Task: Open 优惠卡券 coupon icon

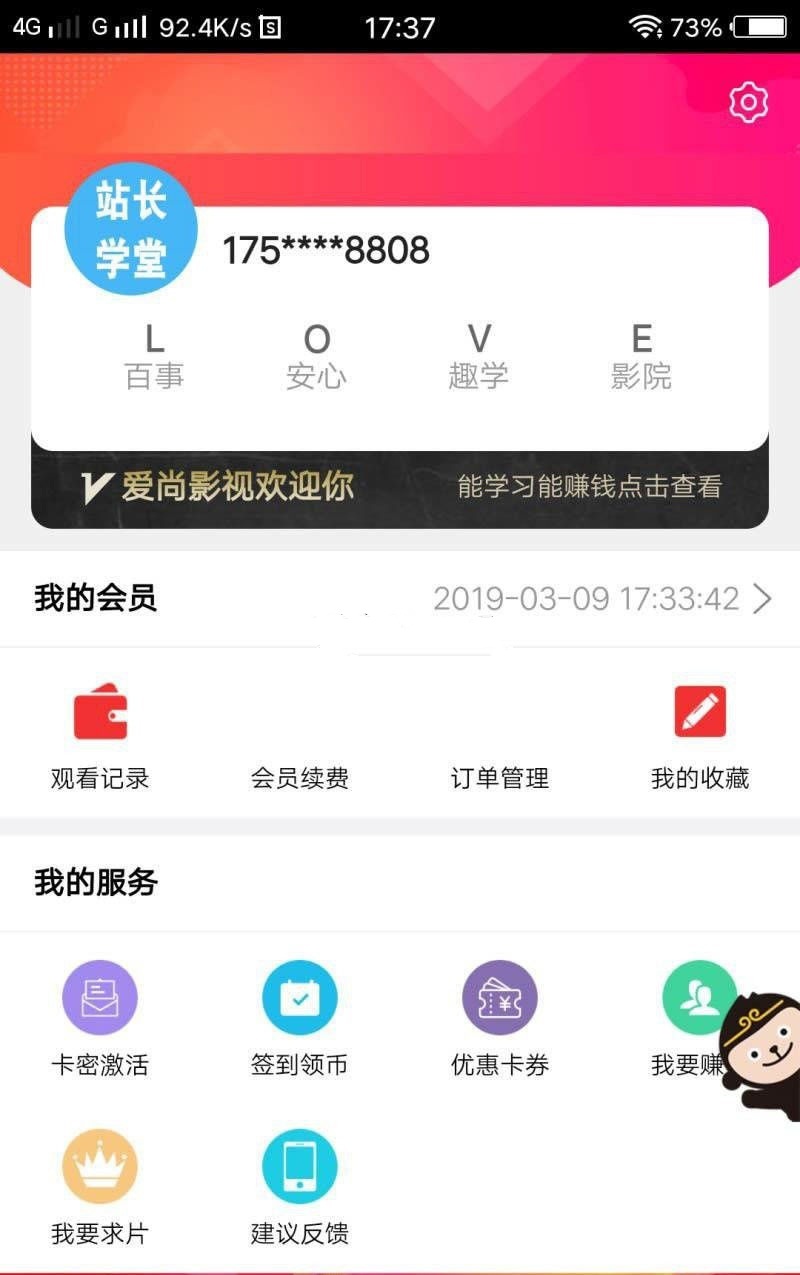Action: [500, 996]
